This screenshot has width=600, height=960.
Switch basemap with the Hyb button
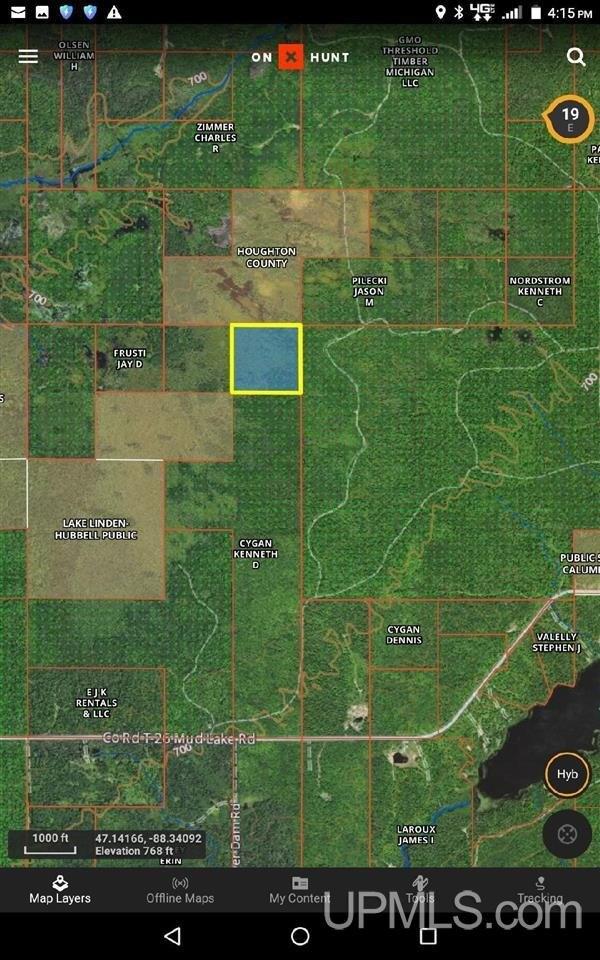[567, 774]
